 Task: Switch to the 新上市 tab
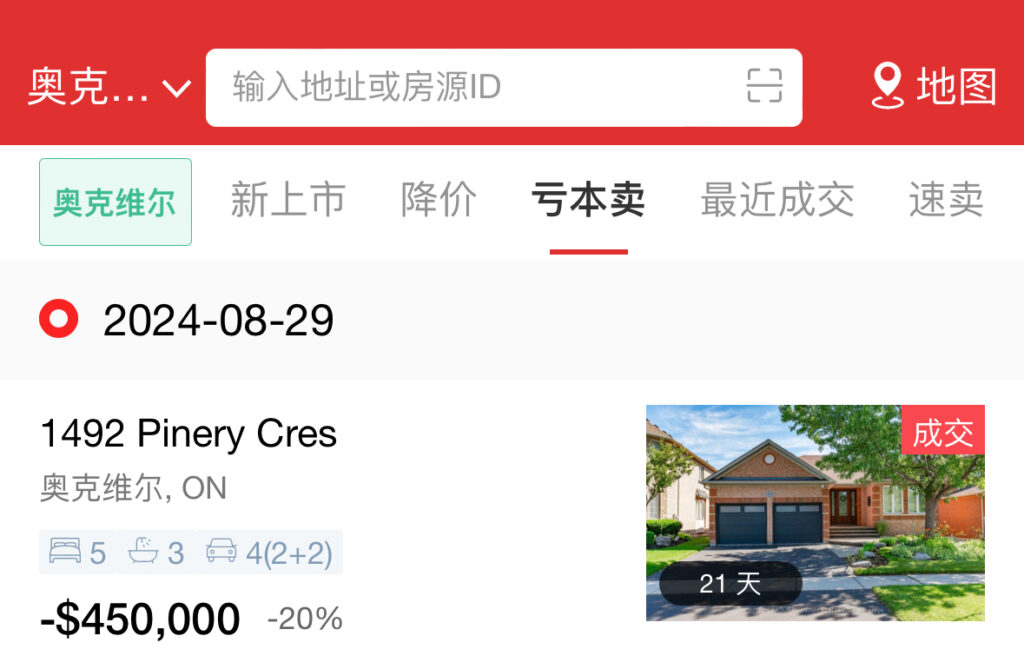(288, 200)
